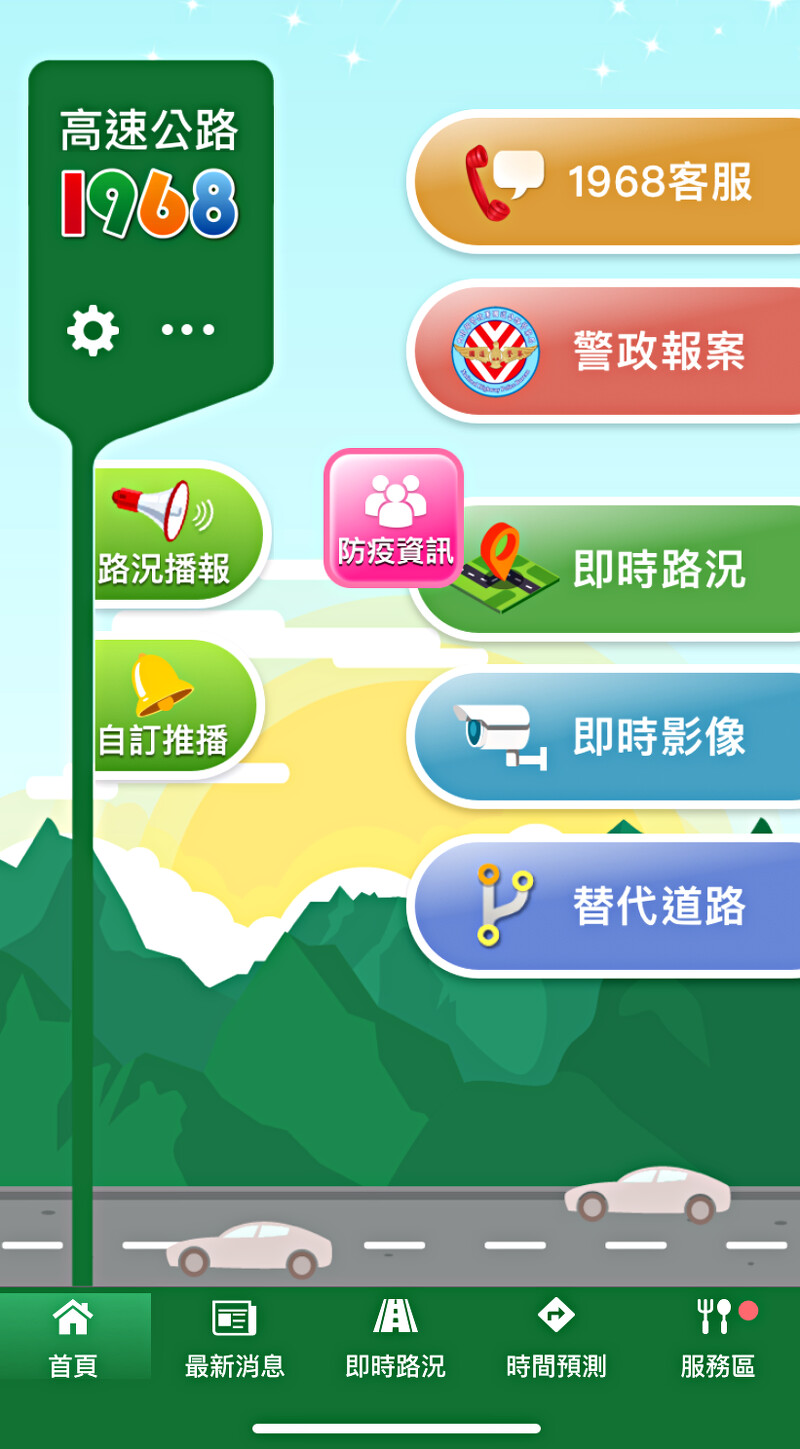Switch to the 時間預測 tab

coord(556,1338)
